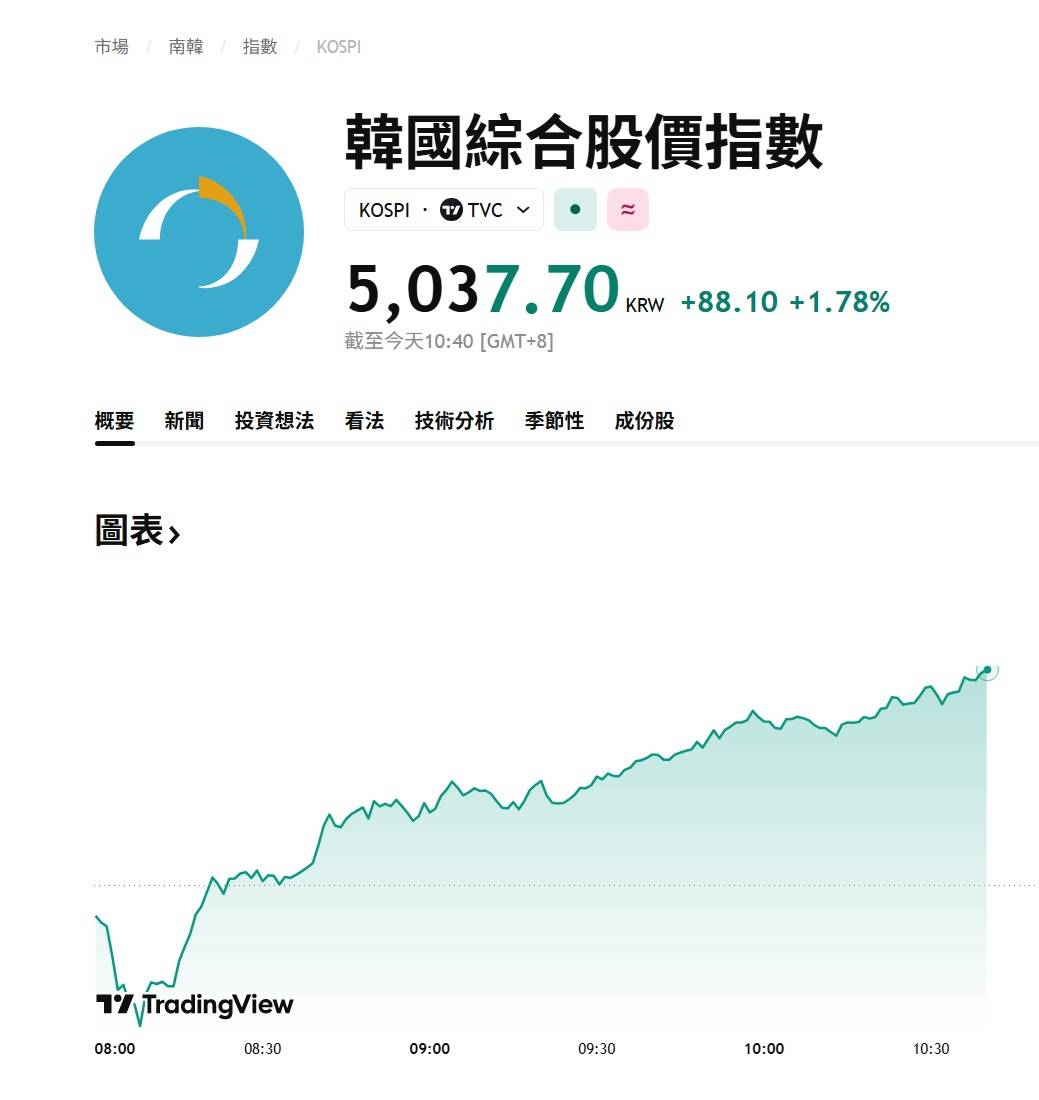1039x1100 pixels.
Task: Open the 市場 breadcrumb link
Action: pos(111,47)
